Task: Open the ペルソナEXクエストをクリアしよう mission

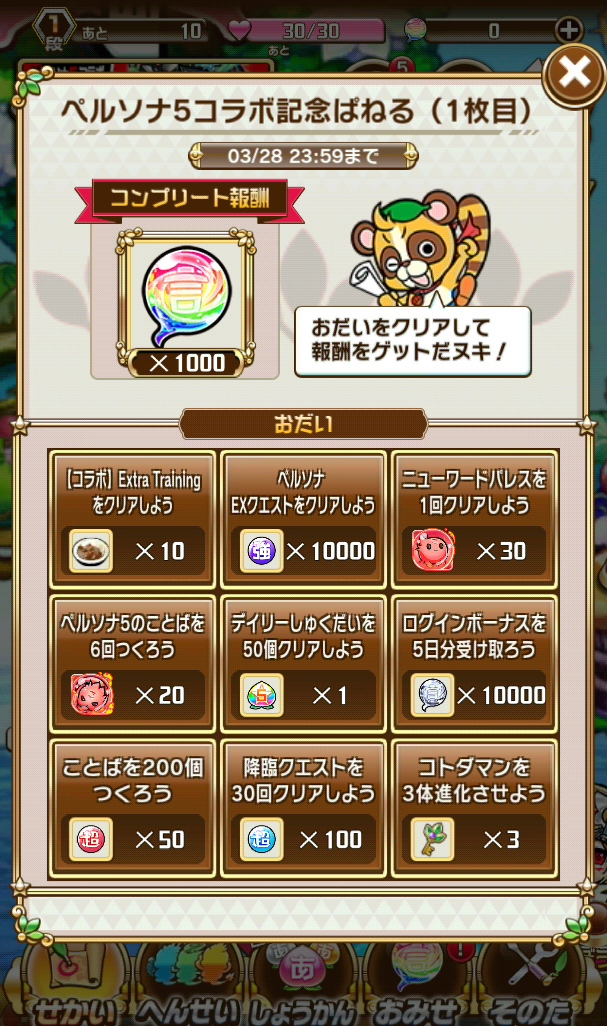Action: click(x=303, y=519)
